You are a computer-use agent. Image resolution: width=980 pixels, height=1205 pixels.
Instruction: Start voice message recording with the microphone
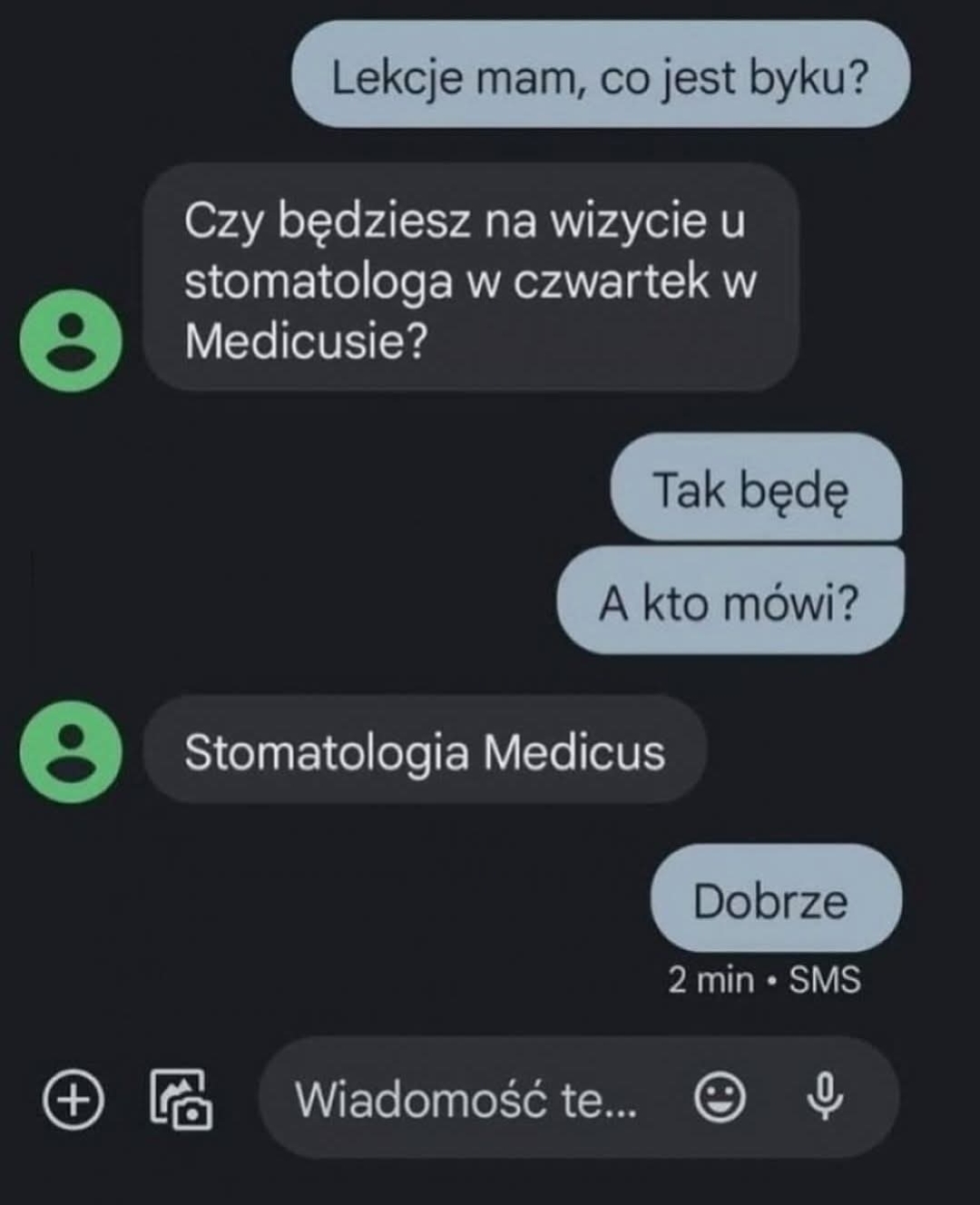click(x=824, y=1097)
